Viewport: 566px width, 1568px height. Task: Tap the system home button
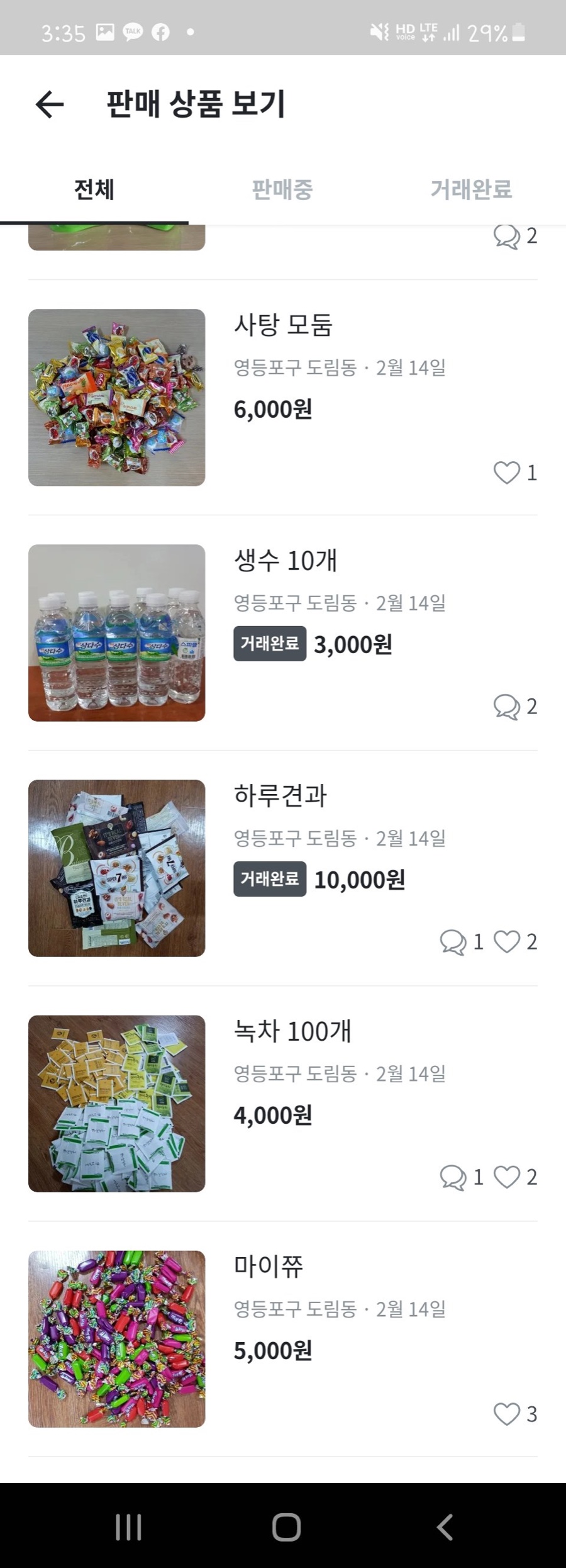[286, 1527]
